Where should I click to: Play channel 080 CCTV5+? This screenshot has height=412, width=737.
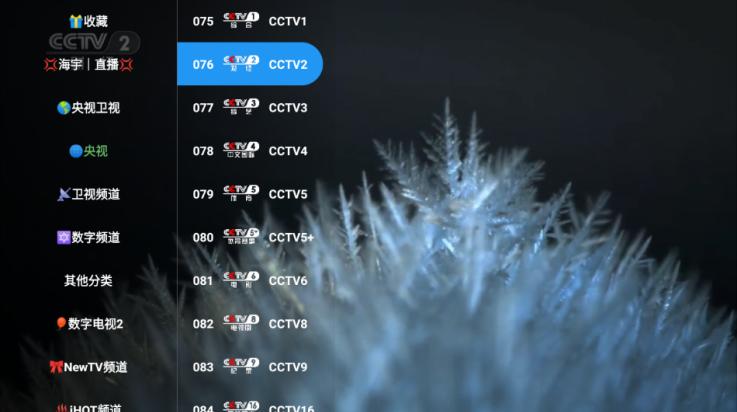tap(250, 237)
